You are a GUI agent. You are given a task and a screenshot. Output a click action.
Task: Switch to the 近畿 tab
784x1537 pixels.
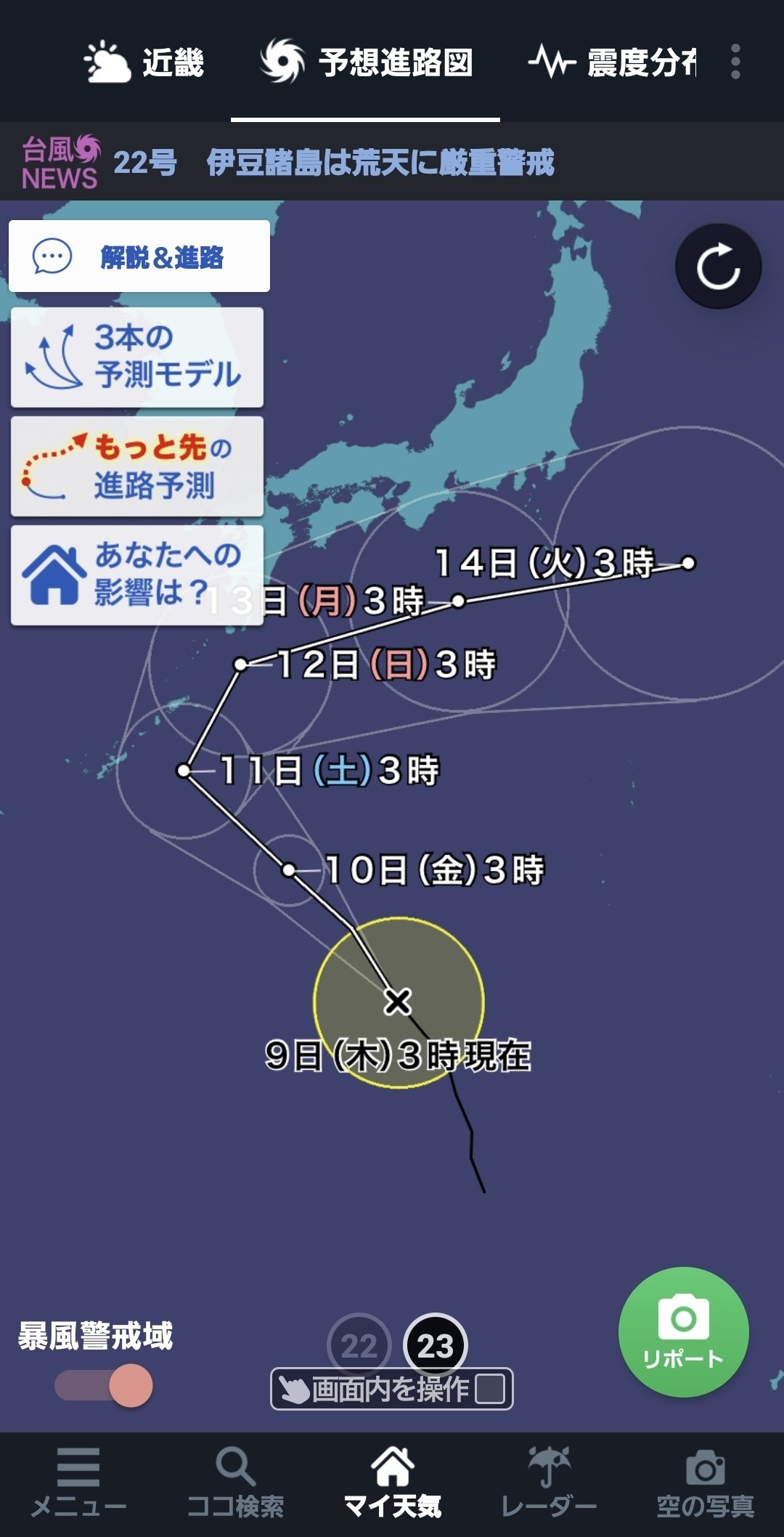[145, 62]
